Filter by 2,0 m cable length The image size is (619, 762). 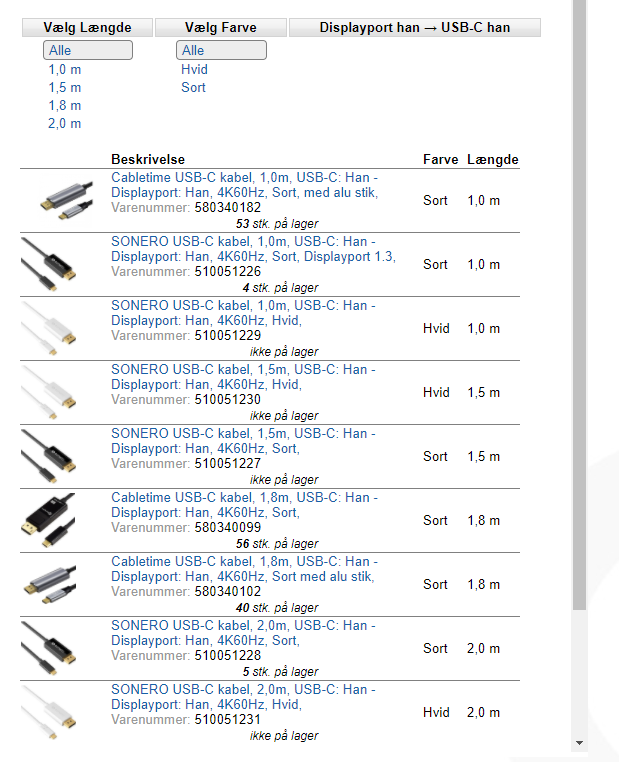point(65,123)
